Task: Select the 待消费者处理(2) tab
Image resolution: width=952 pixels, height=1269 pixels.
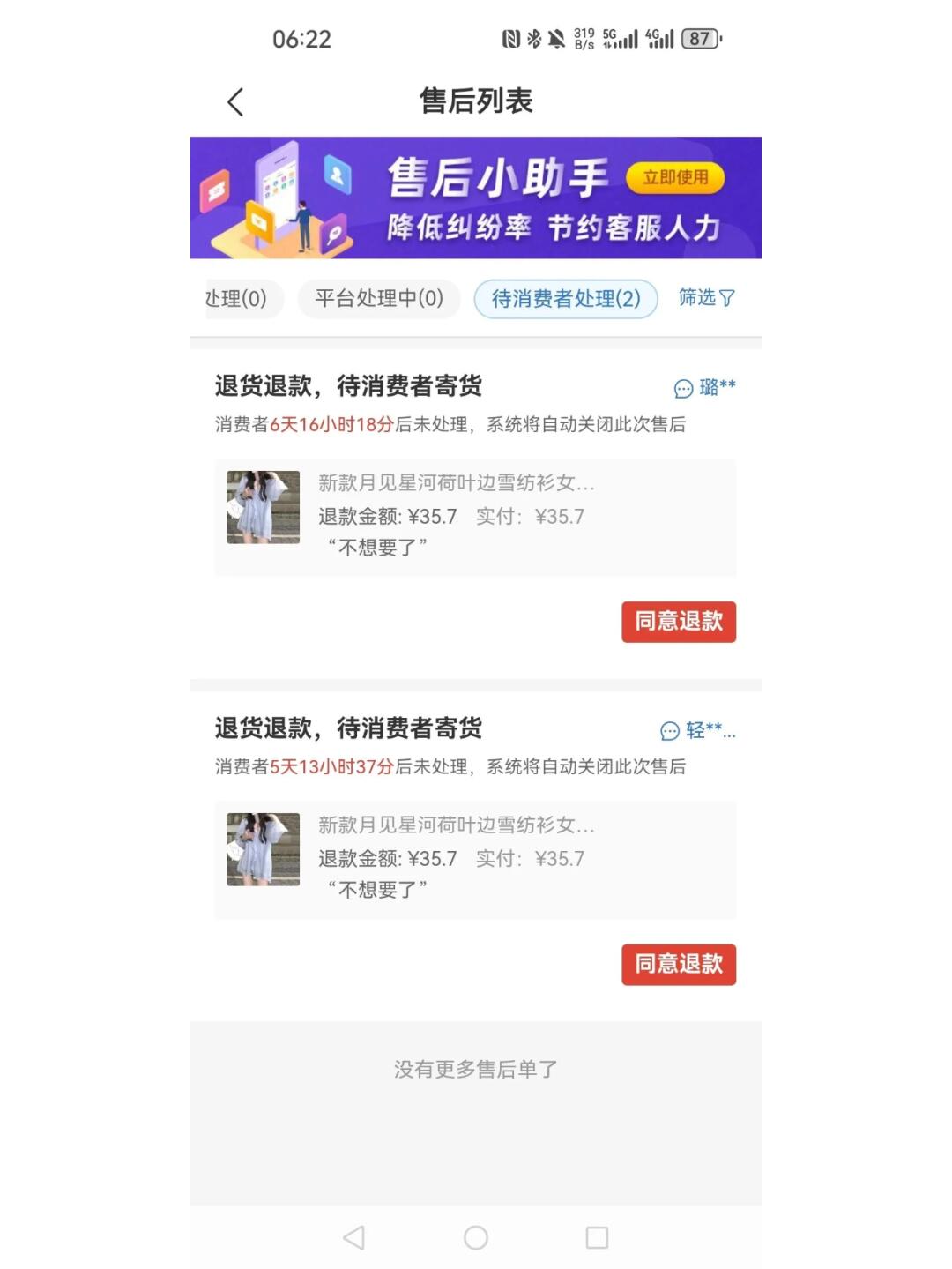Action: (566, 299)
